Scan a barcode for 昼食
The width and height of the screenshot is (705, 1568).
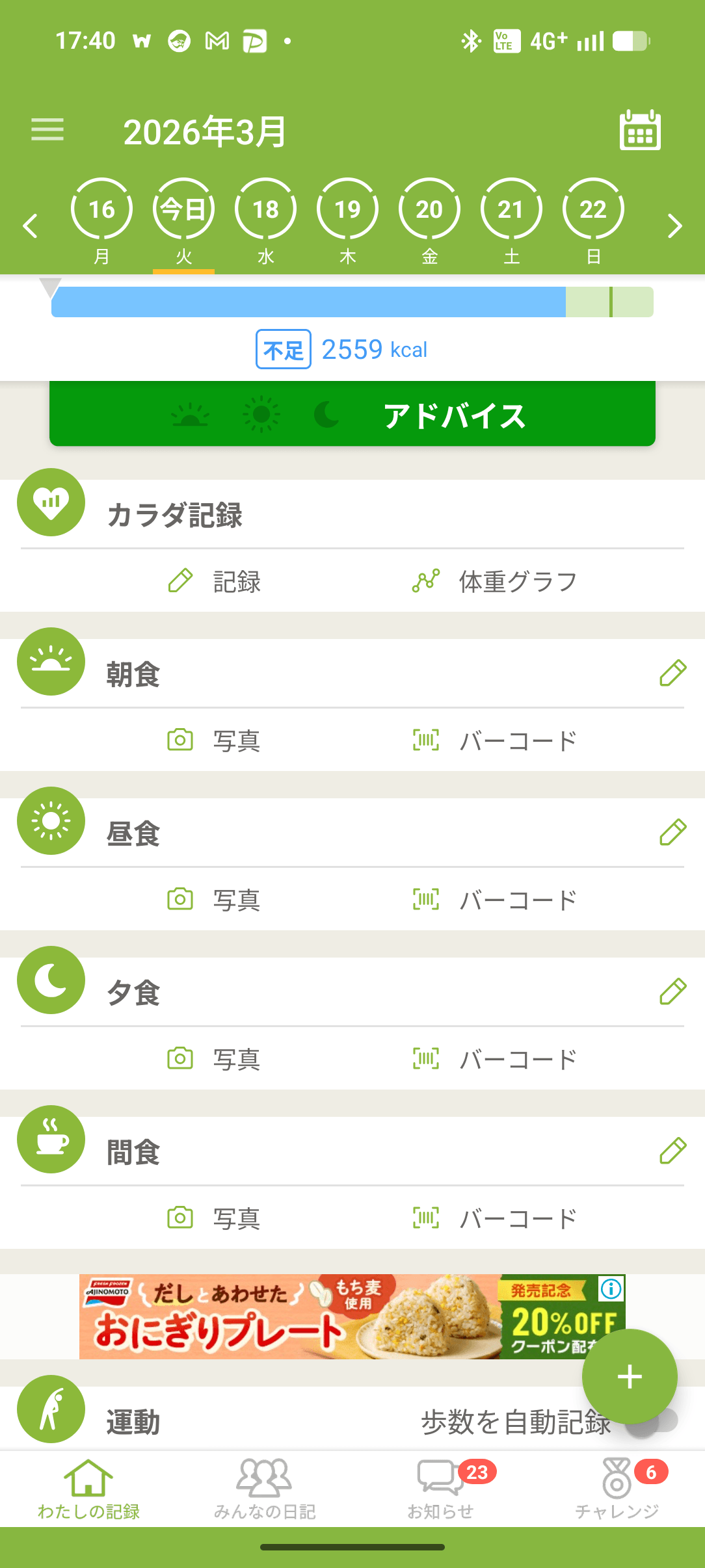(425, 898)
